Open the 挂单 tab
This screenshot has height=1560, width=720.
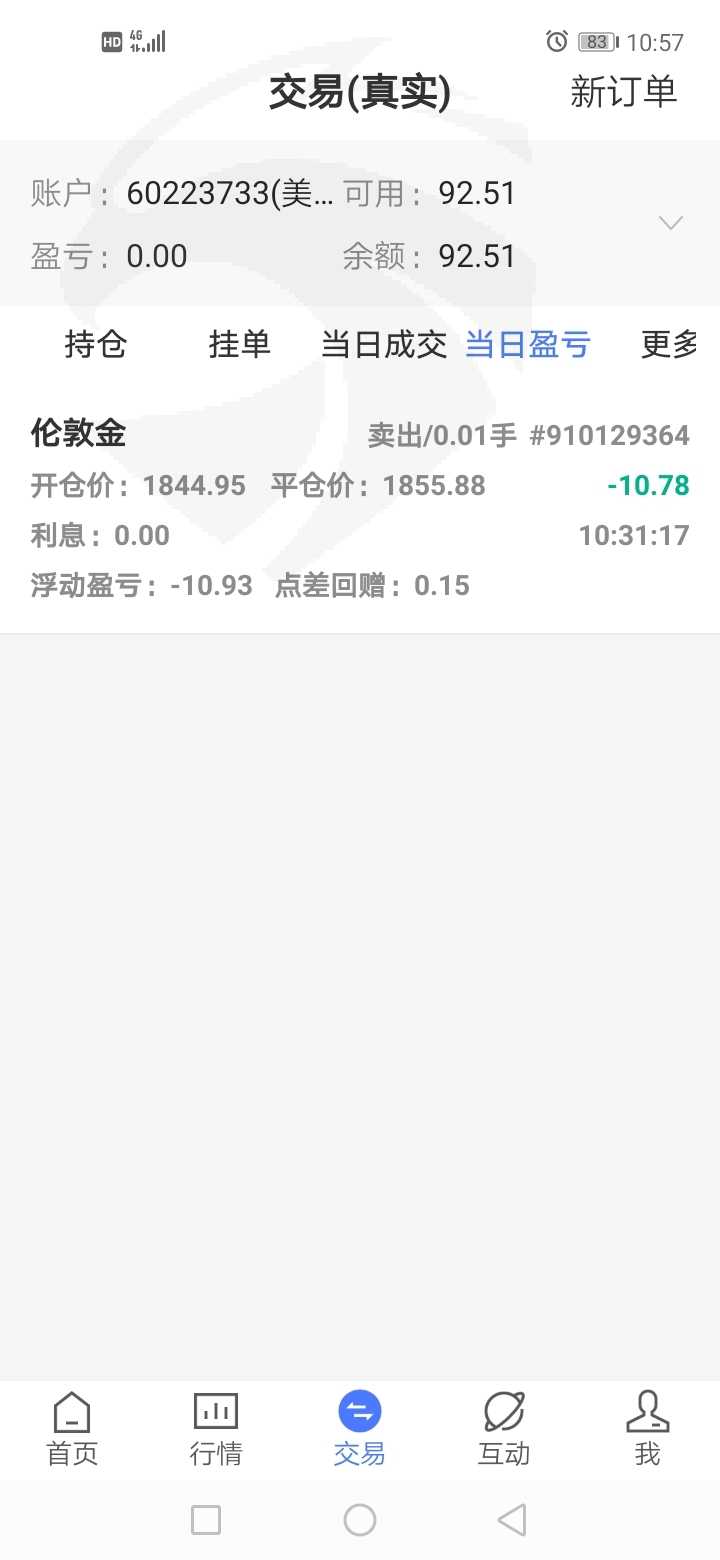(240, 344)
